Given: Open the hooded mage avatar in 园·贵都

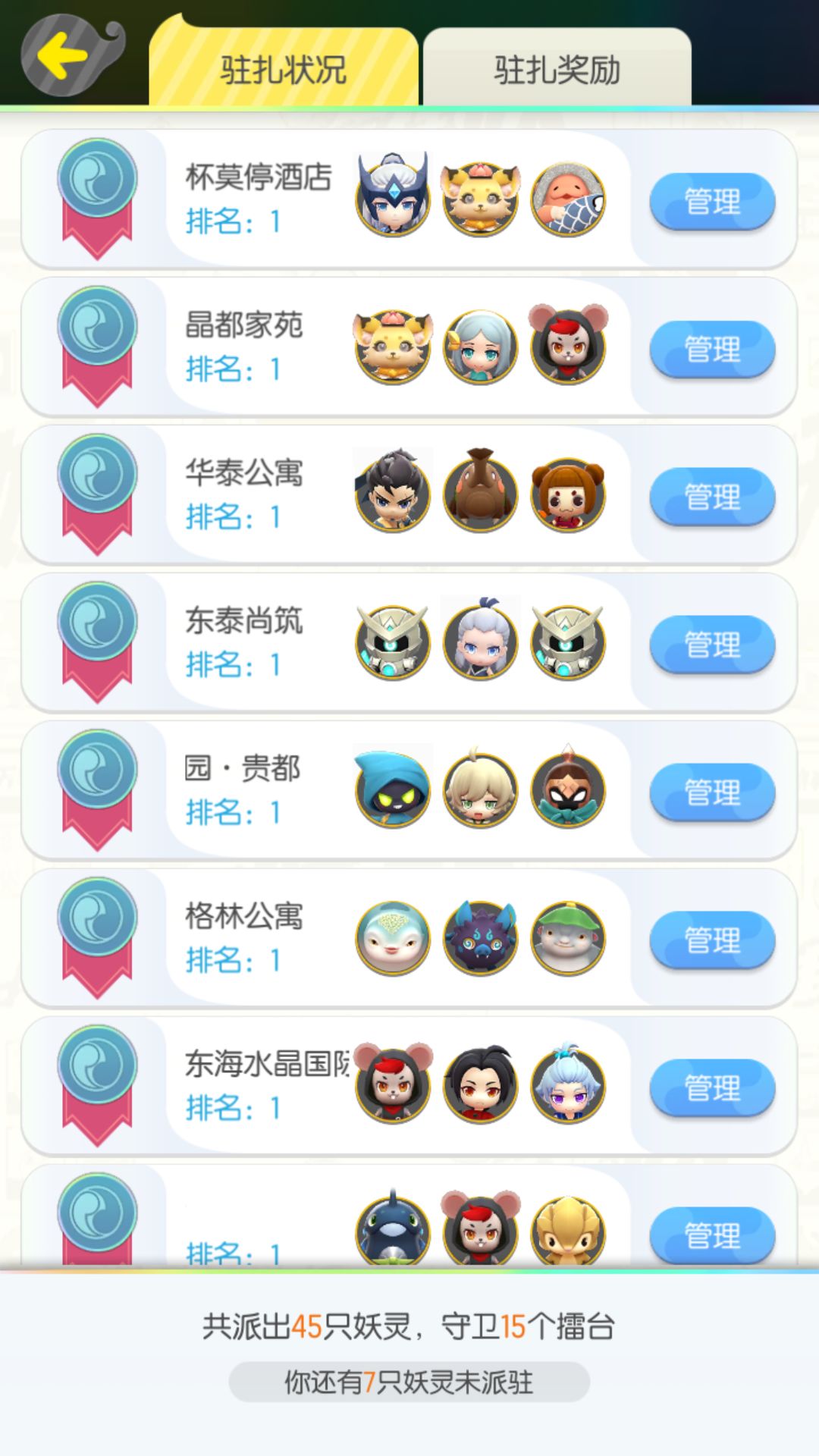Looking at the screenshot, I should (391, 789).
